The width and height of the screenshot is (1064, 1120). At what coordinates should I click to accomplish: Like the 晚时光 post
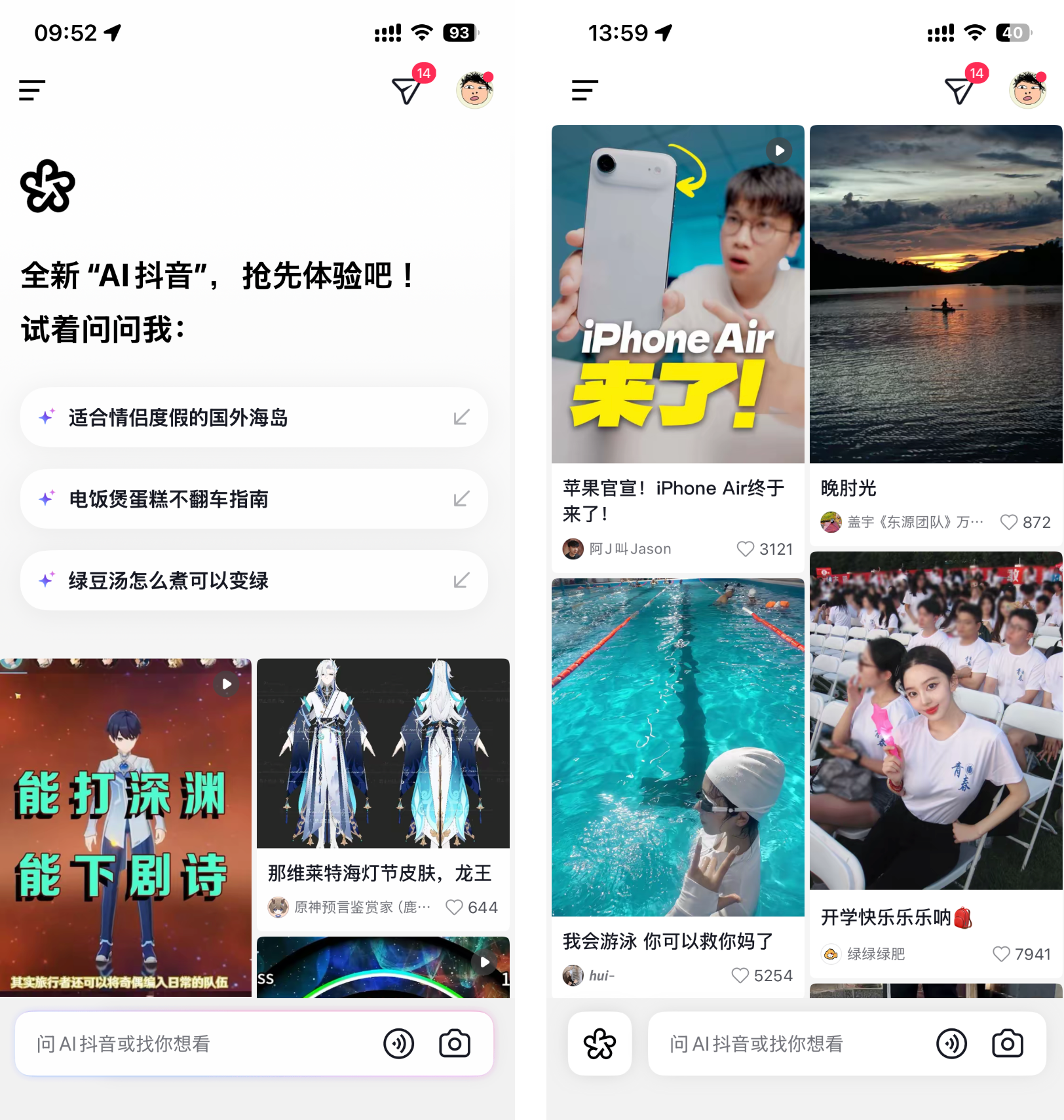click(1009, 522)
